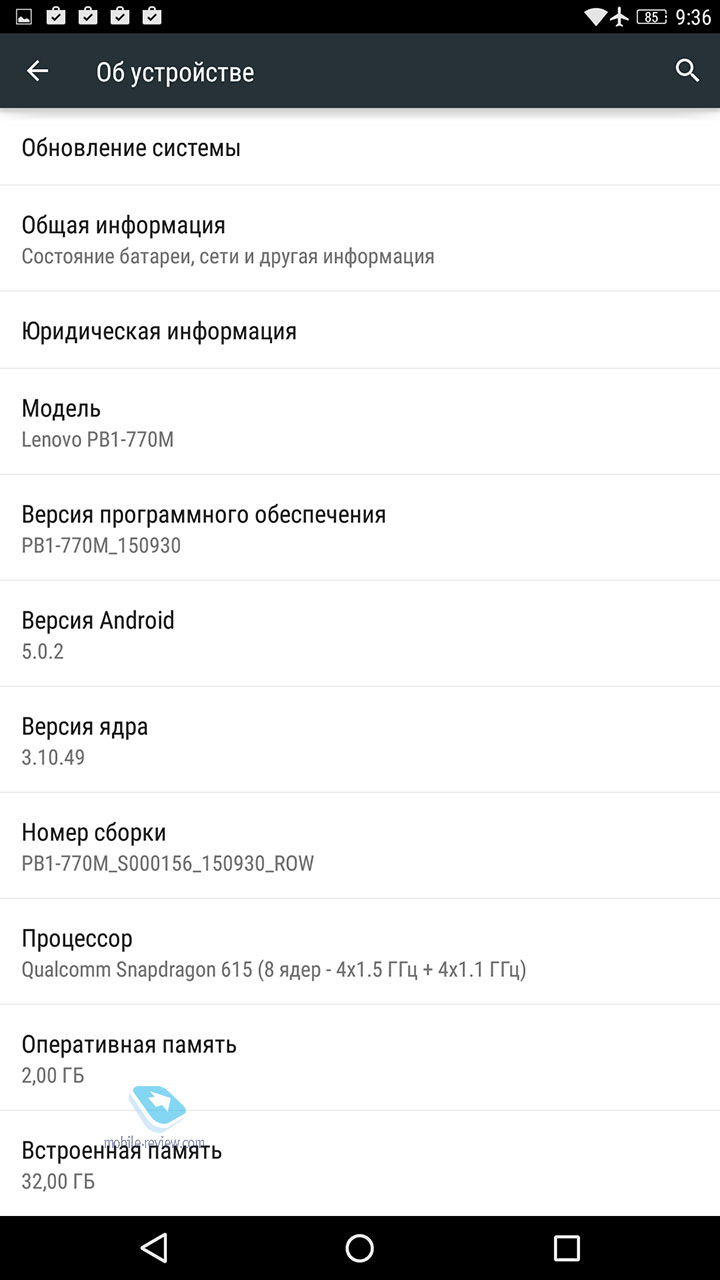Tap the Встроенная память row
This screenshot has height=1280, width=720.
360,1164
